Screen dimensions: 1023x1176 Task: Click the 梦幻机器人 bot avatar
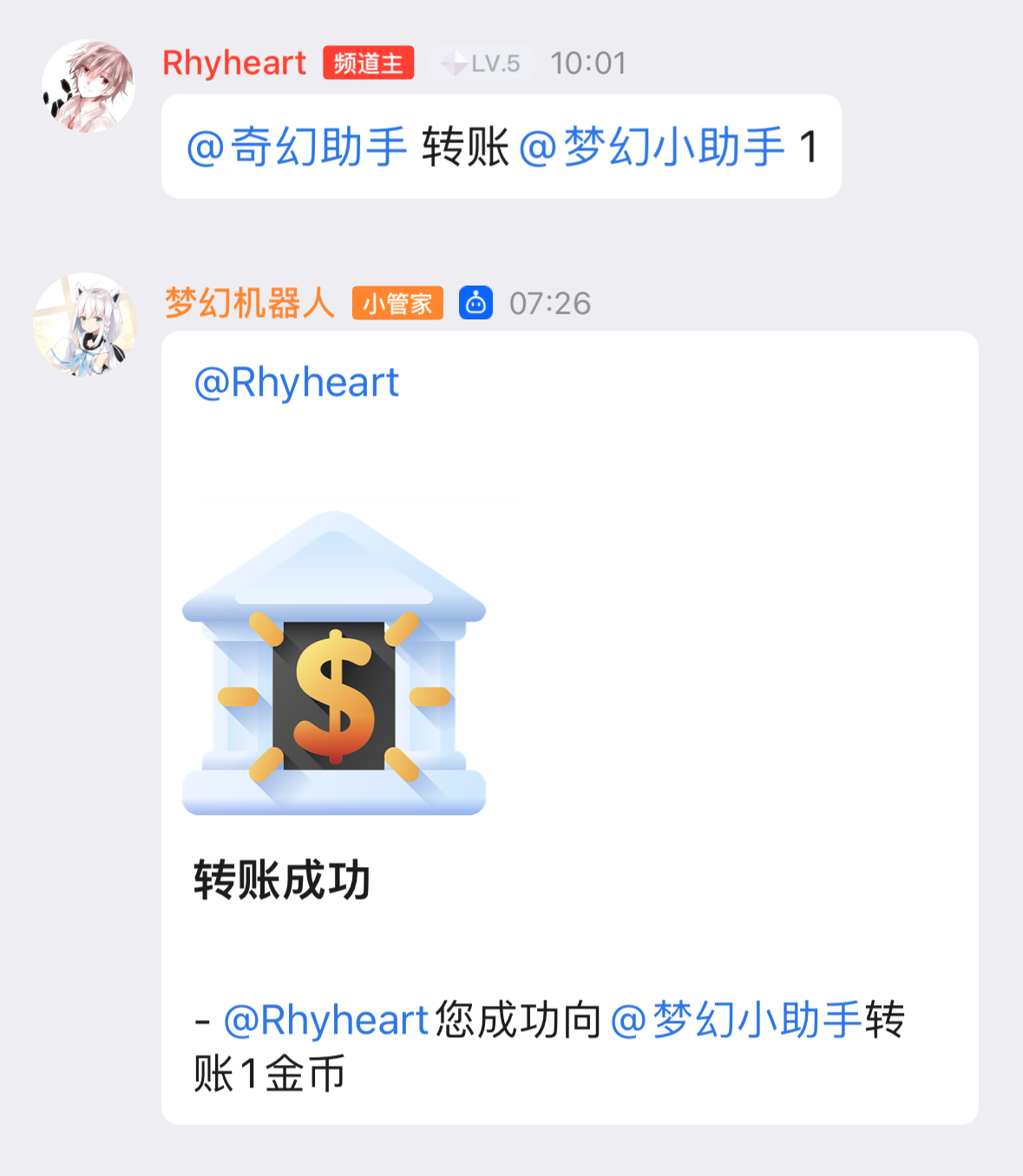tap(88, 324)
